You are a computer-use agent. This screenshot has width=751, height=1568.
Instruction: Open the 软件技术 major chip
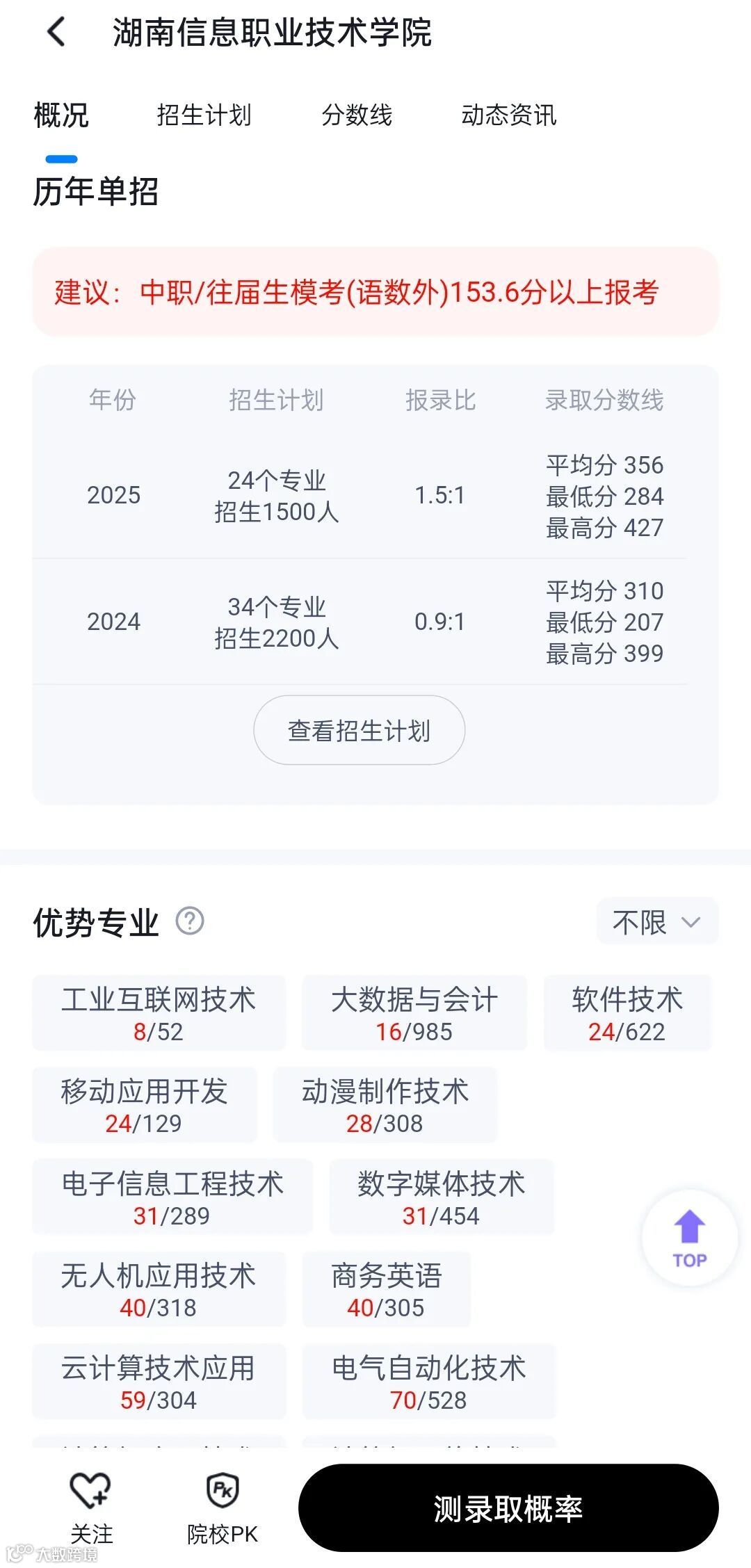click(627, 1013)
